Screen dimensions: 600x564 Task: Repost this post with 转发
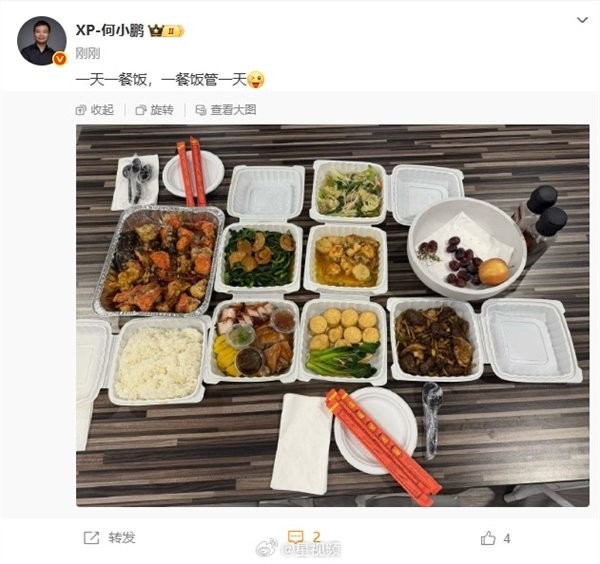[110, 538]
